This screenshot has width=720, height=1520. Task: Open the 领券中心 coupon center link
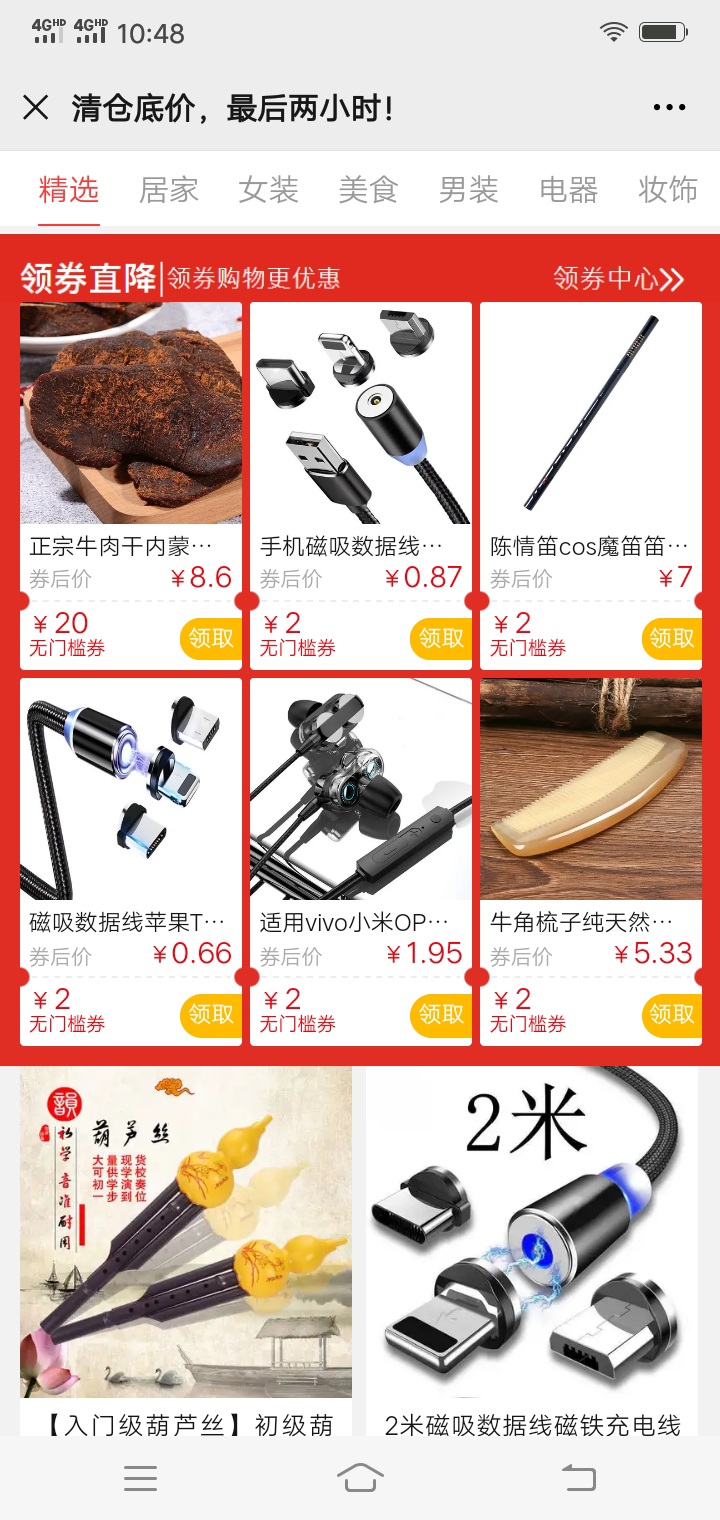(x=618, y=278)
